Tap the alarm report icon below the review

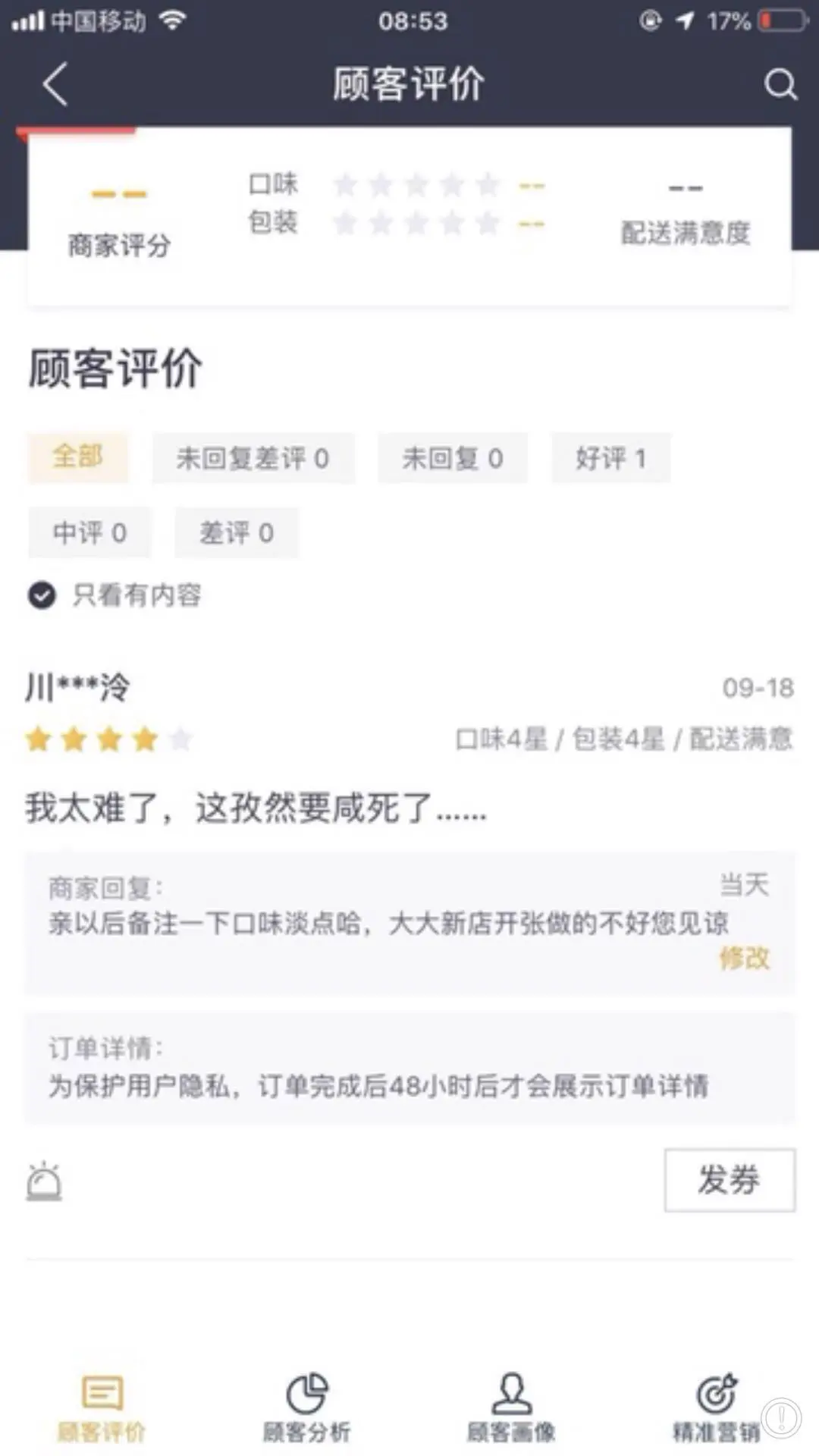pos(44,1181)
